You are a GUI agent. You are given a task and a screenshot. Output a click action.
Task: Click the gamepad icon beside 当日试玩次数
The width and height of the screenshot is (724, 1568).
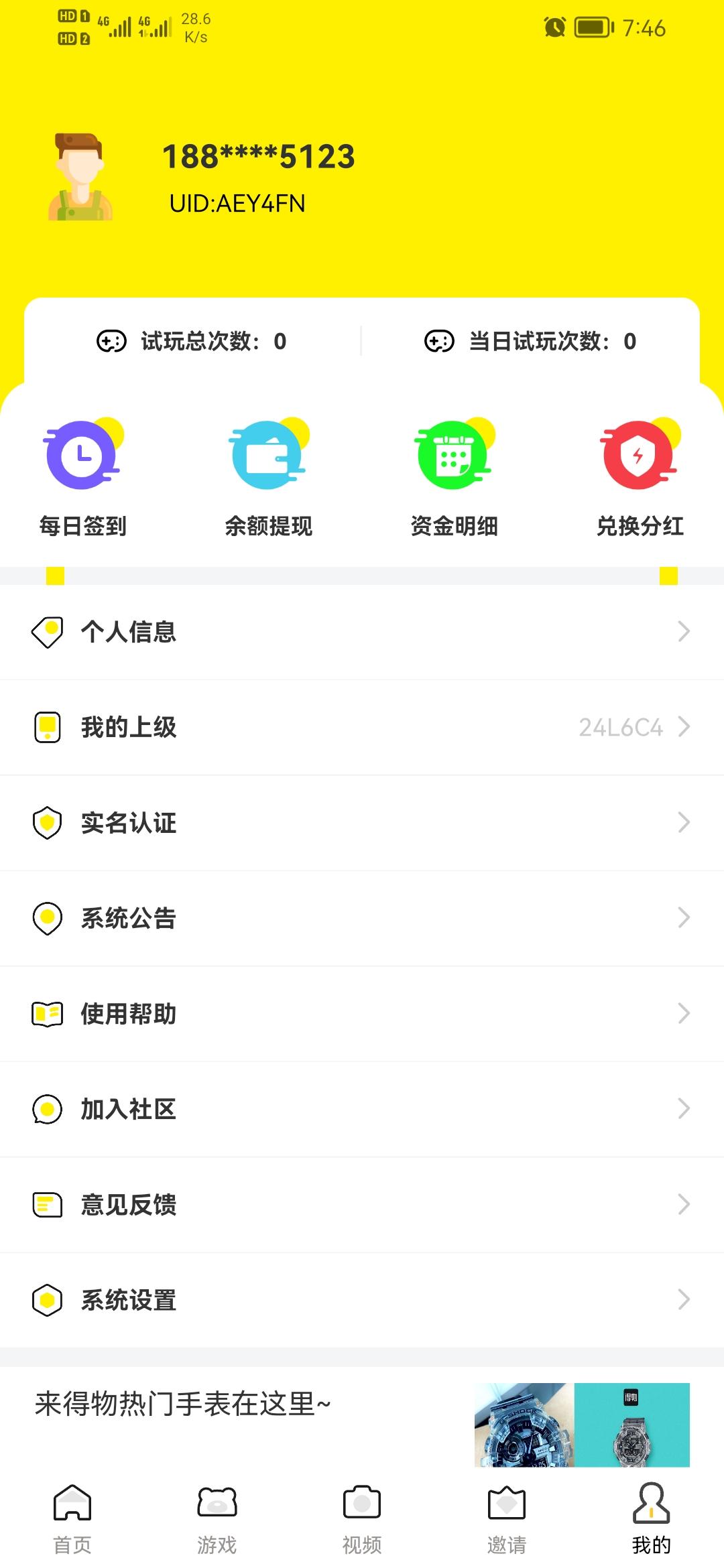point(439,342)
